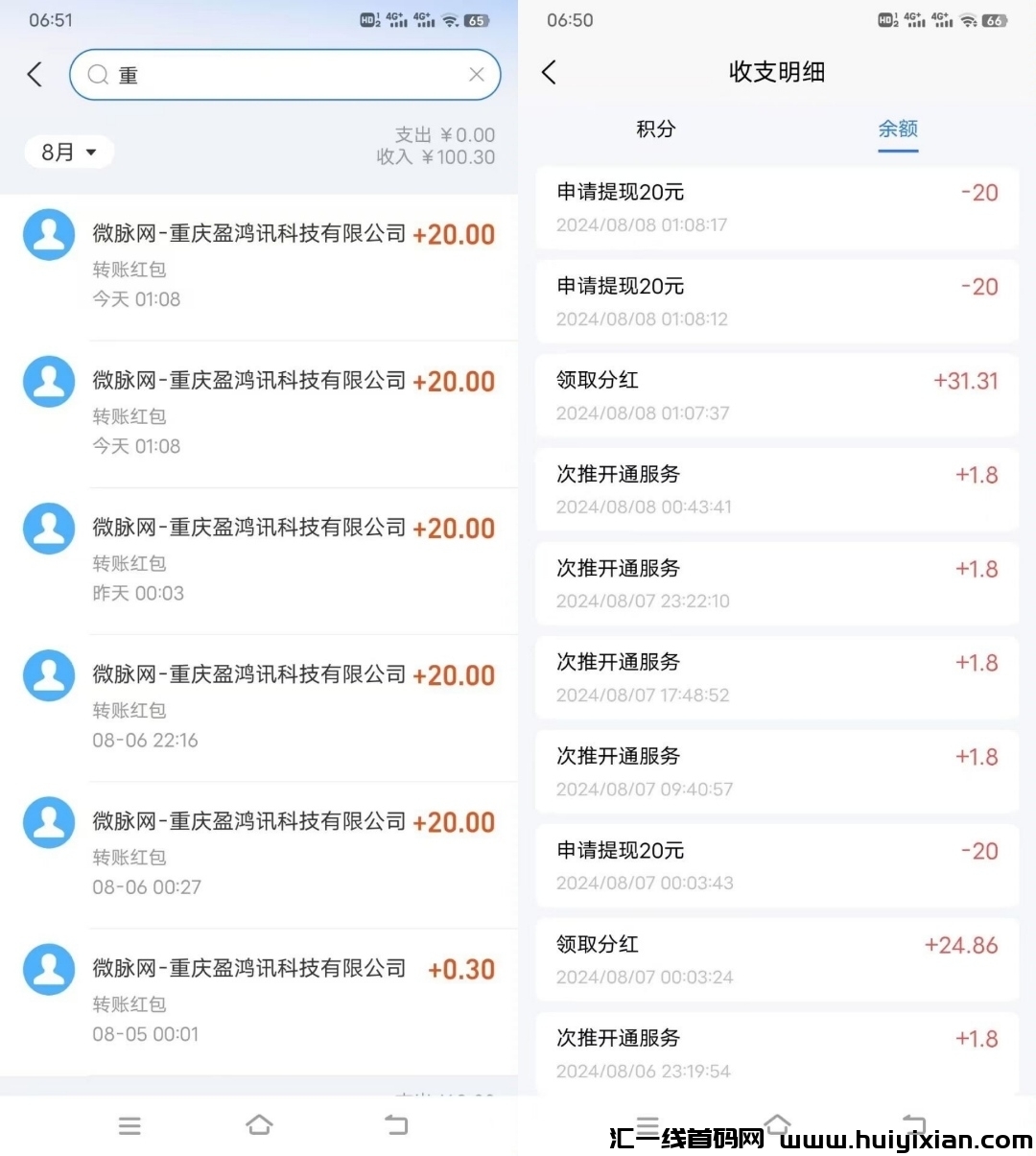
Task: Open the first 申请提现20元 record
Action: point(777,206)
